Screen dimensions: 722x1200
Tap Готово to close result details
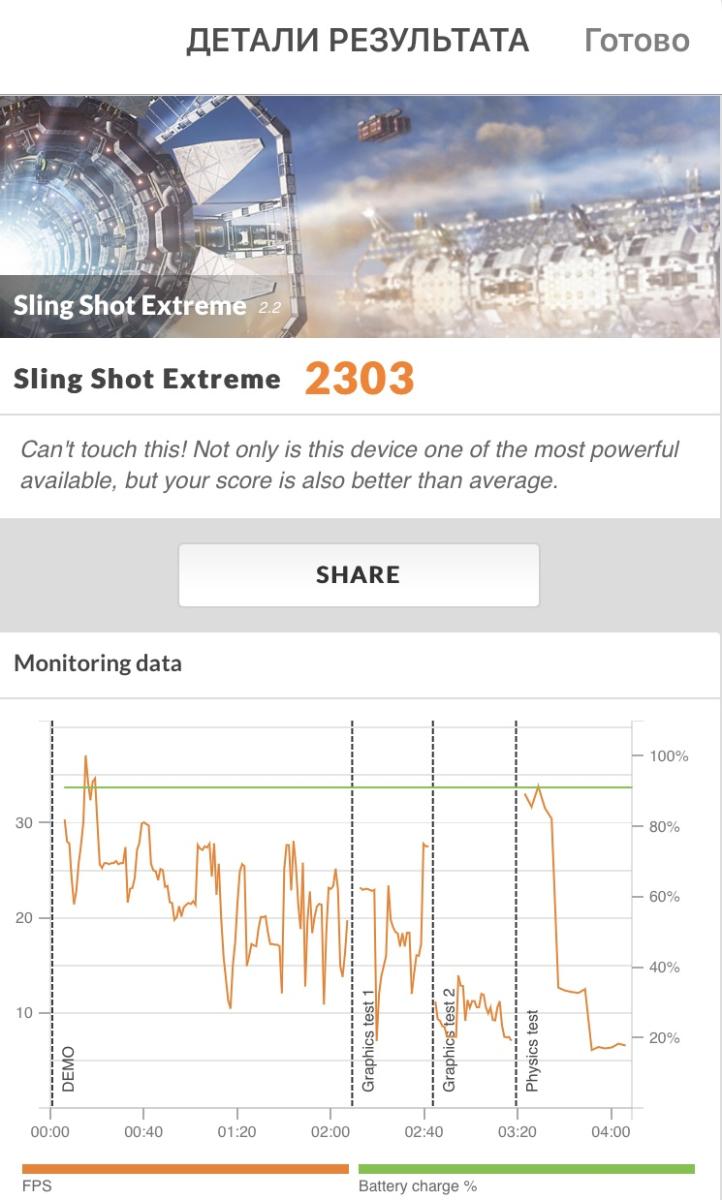click(636, 41)
